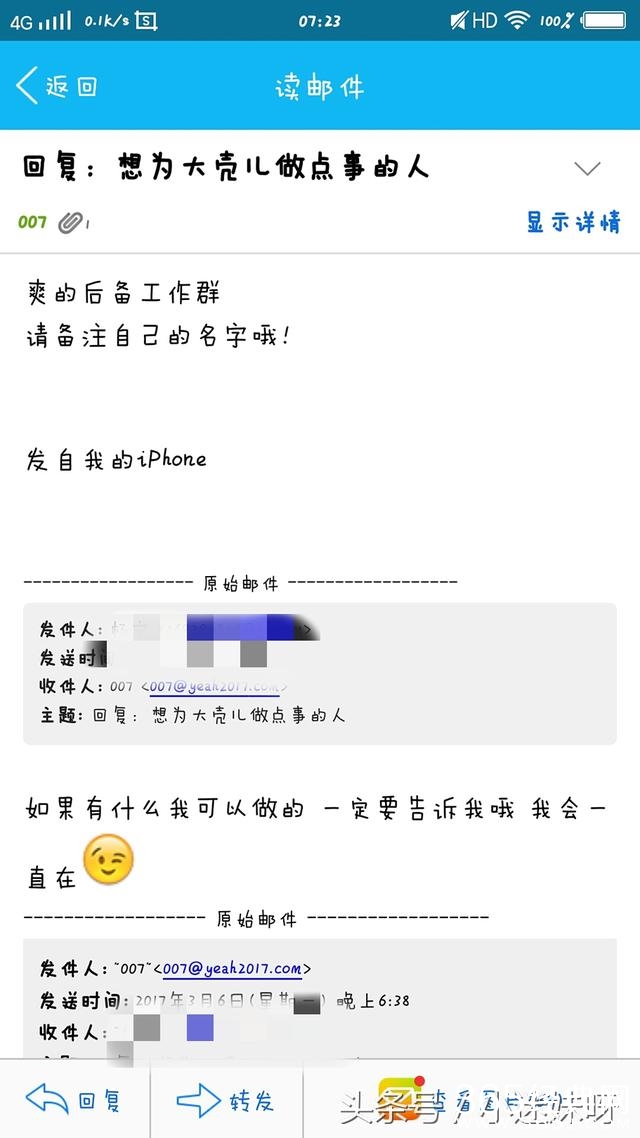640x1138 pixels.
Task: Expand the email subject header chevron
Action: [x=588, y=168]
